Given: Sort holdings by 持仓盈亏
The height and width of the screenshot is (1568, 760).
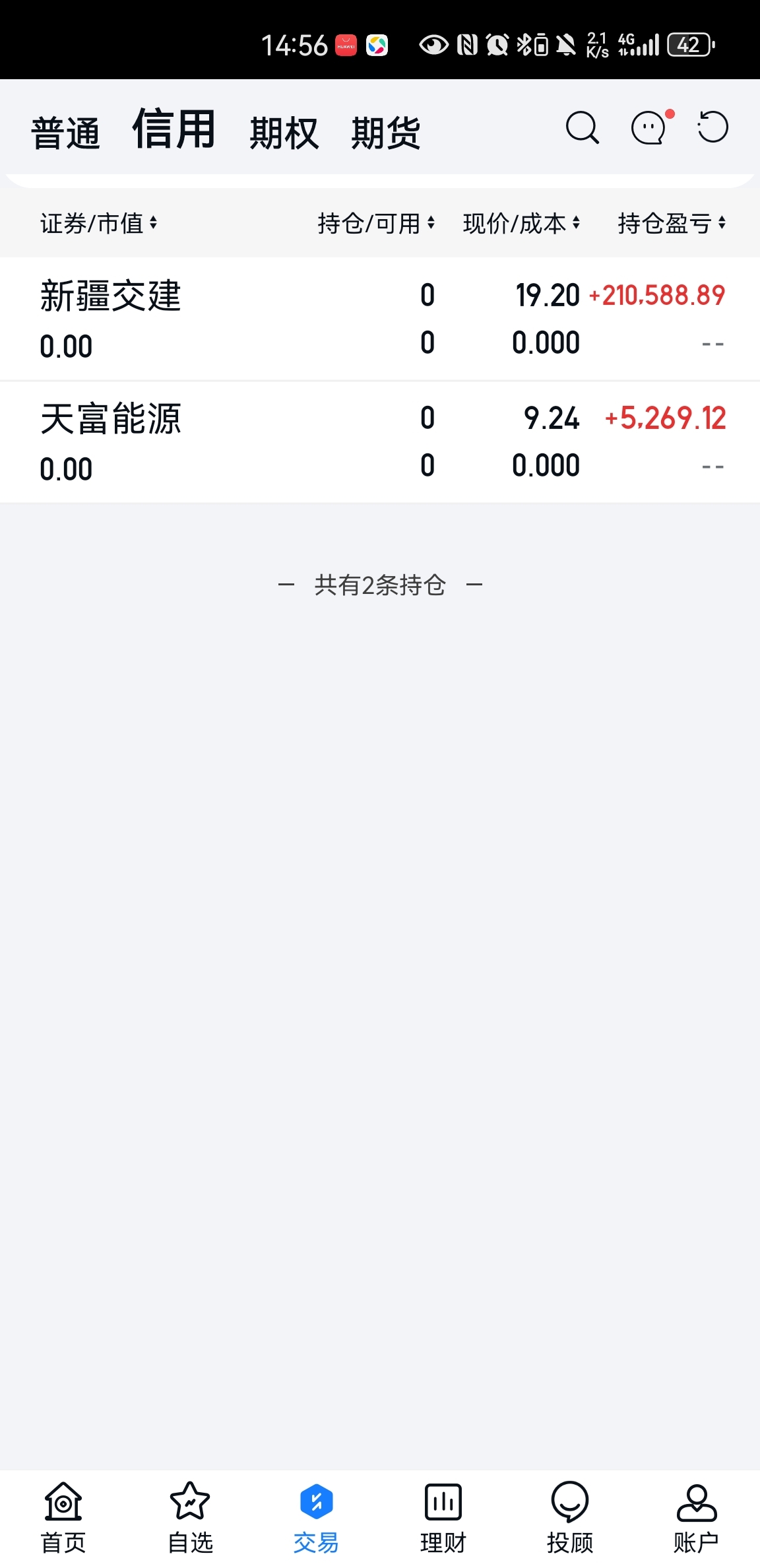Looking at the screenshot, I should click(x=671, y=223).
